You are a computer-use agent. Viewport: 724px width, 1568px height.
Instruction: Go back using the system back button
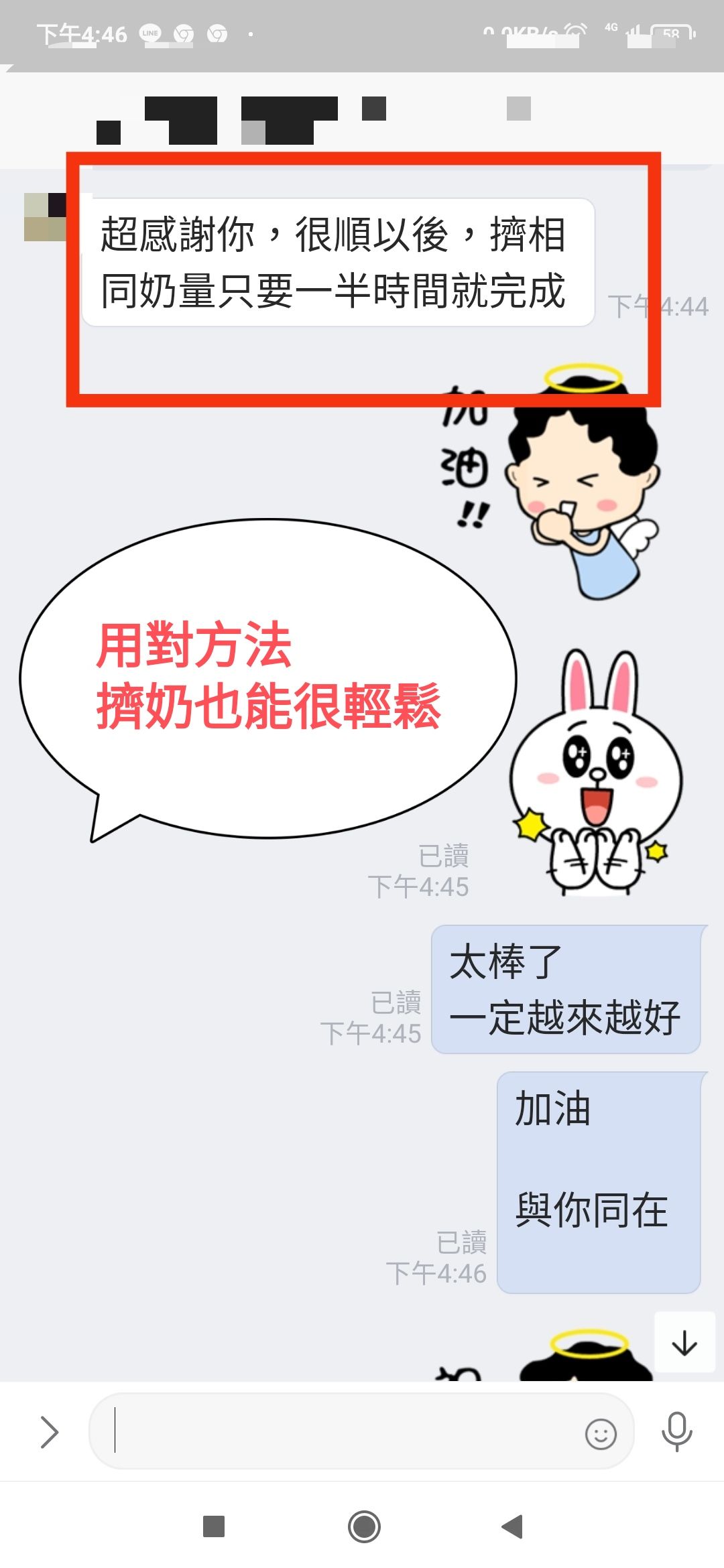(x=512, y=1526)
